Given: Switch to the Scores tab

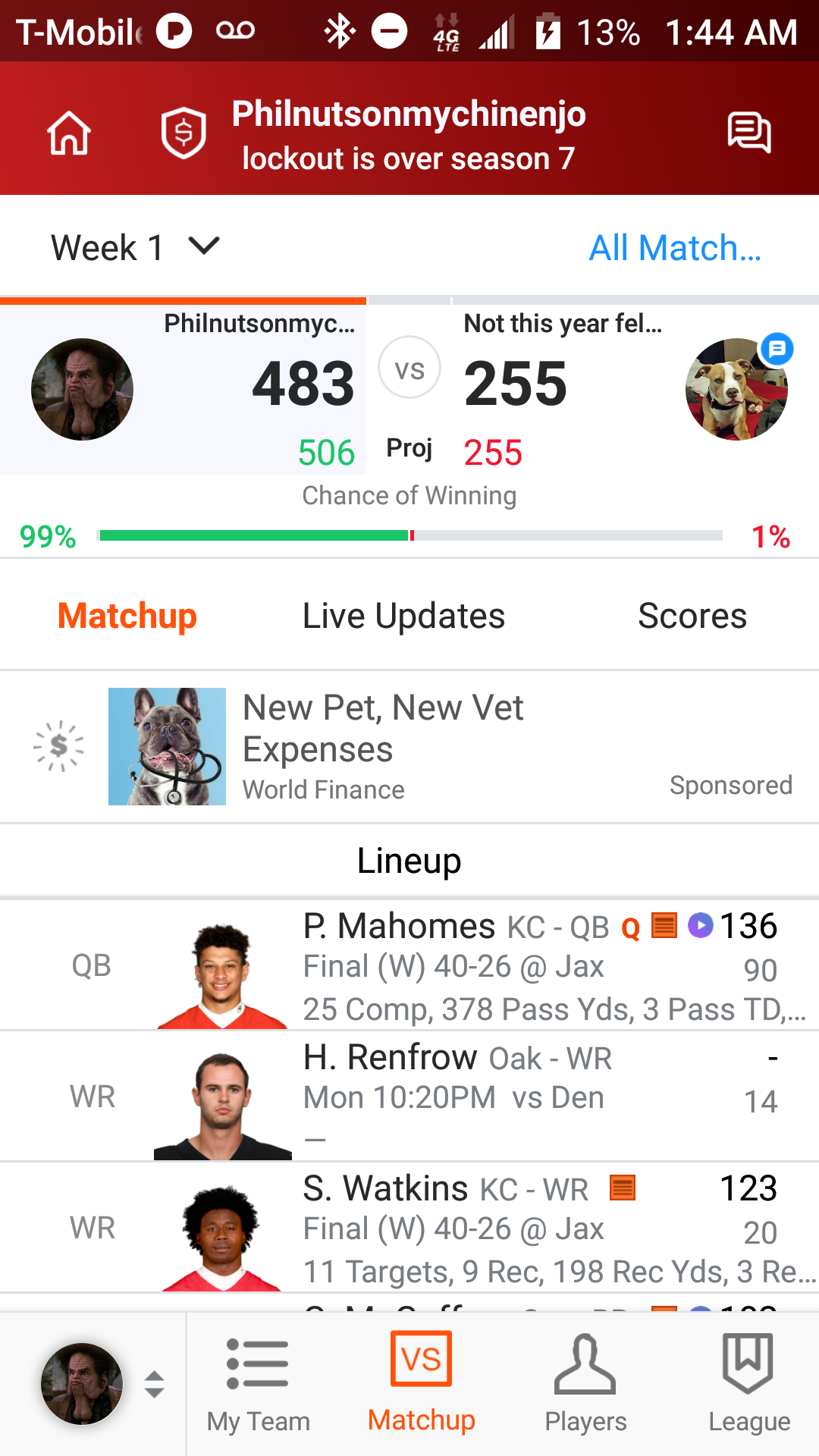Looking at the screenshot, I should 692,616.
